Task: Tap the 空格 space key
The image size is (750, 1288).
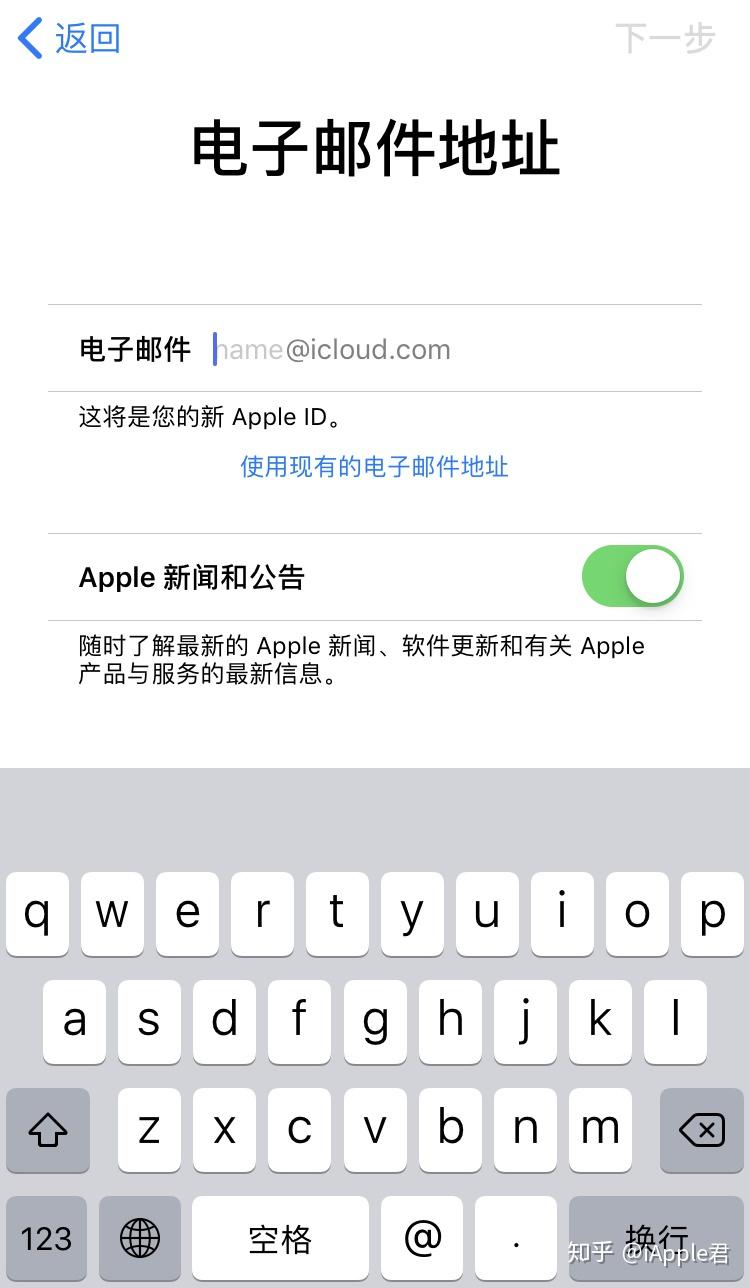Action: [x=280, y=1239]
